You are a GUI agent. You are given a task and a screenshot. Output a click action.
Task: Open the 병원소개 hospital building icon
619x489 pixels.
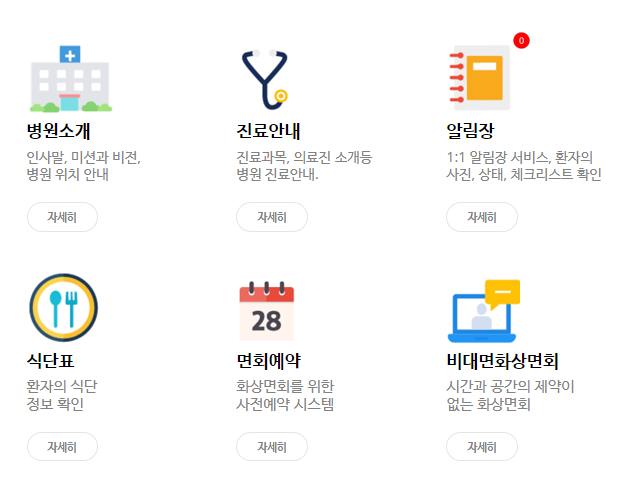coord(69,79)
